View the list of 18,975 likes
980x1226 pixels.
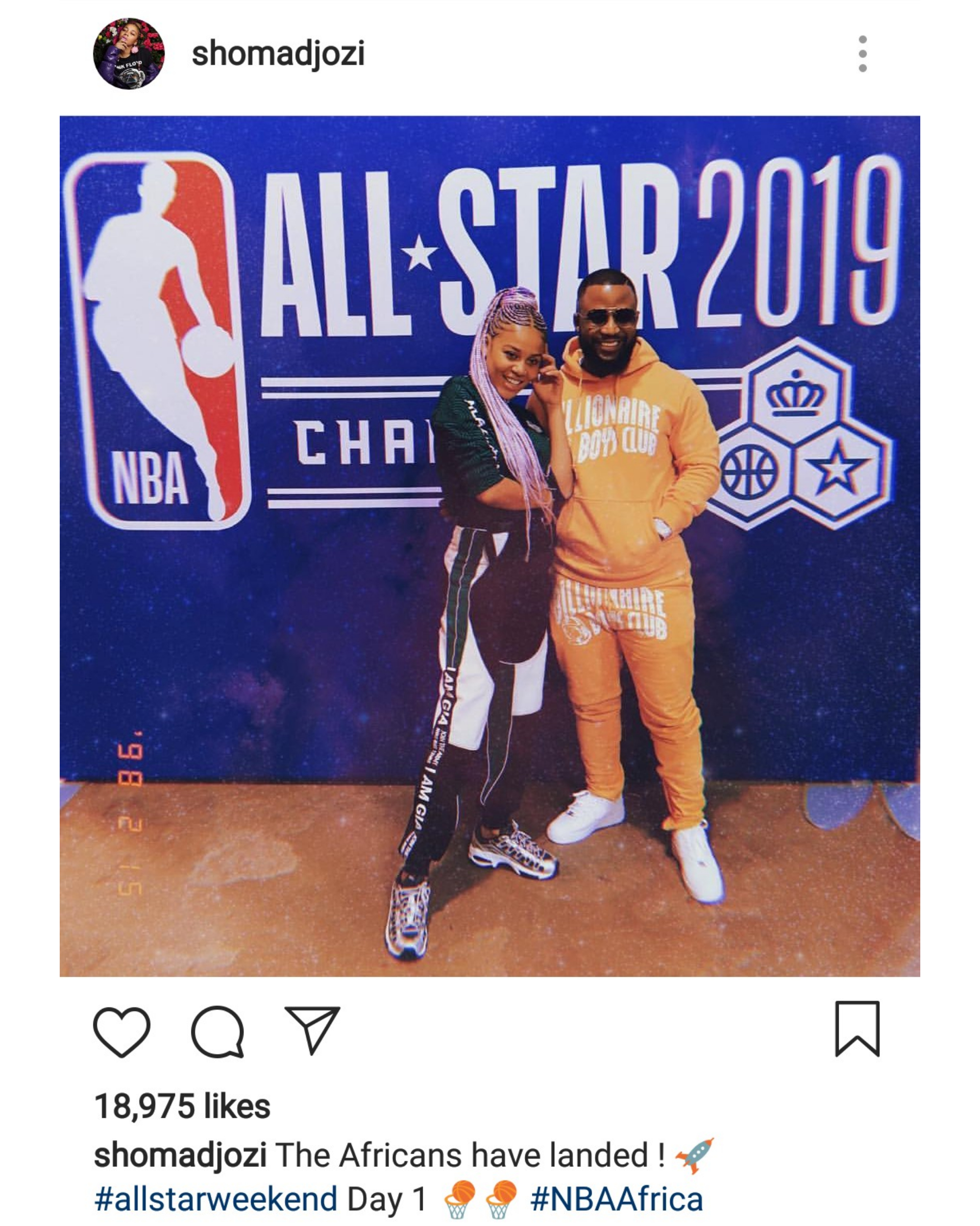(182, 1107)
